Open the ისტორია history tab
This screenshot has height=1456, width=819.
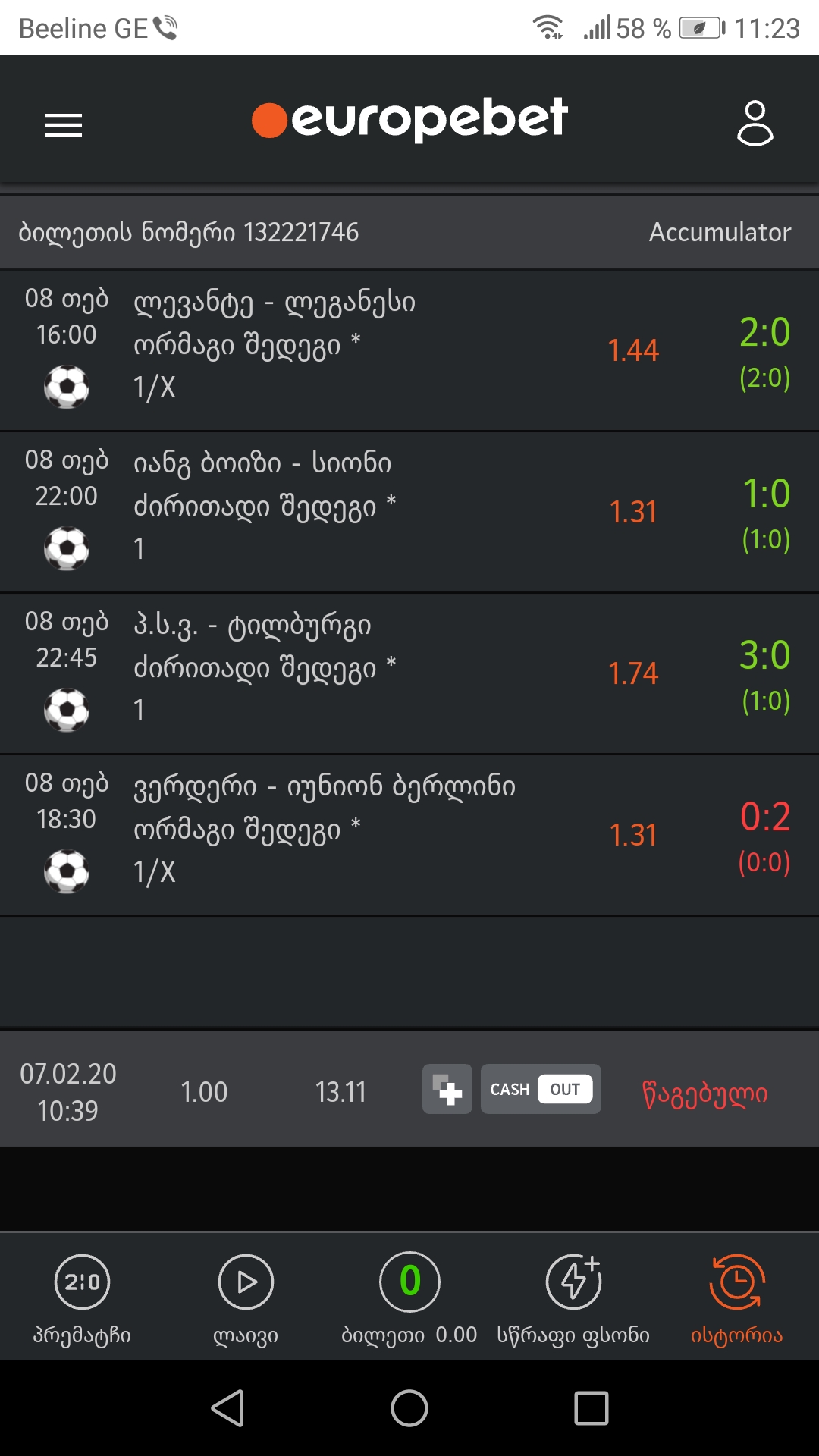click(736, 1298)
